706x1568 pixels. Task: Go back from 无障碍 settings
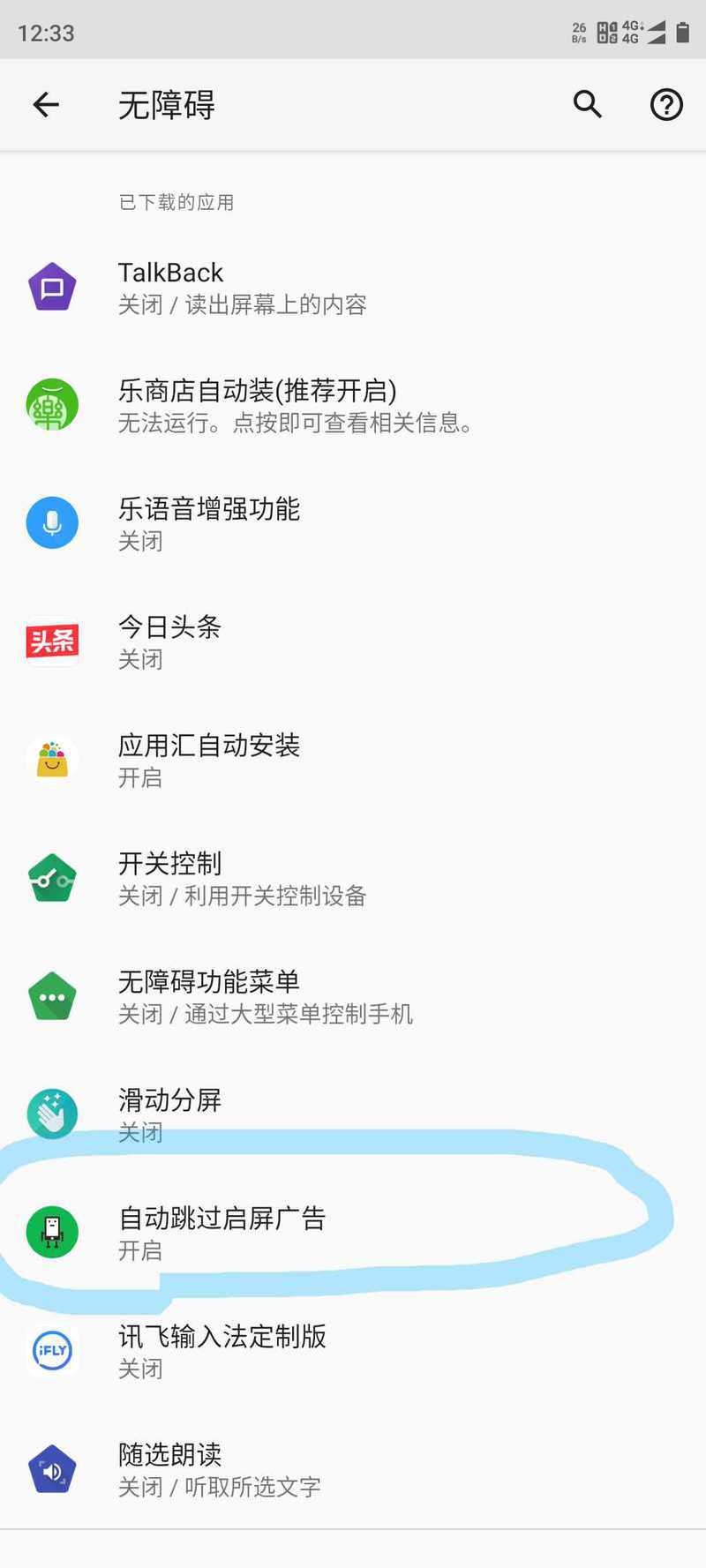tap(46, 105)
